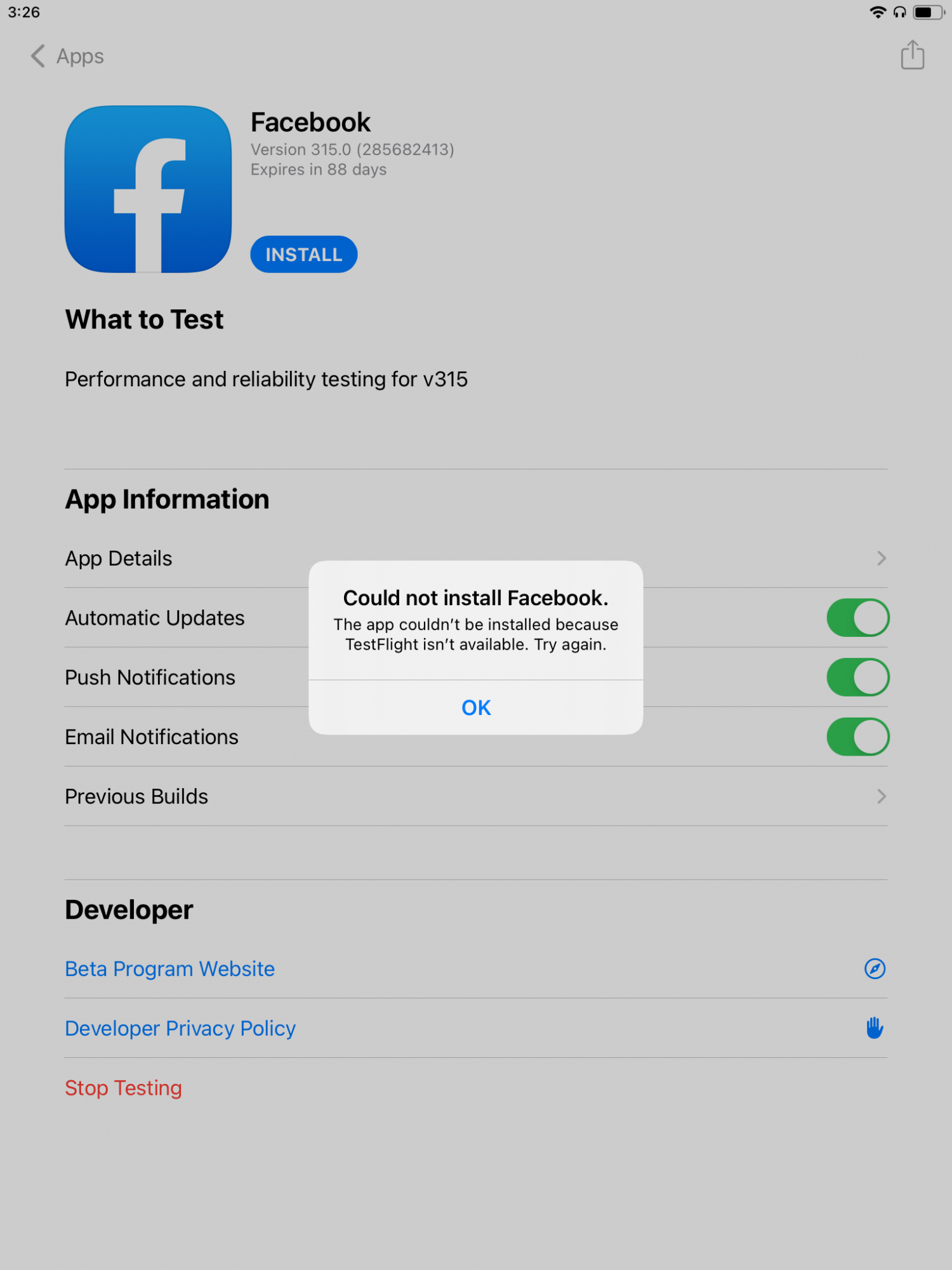Open Developer Privacy Policy

(x=180, y=1029)
